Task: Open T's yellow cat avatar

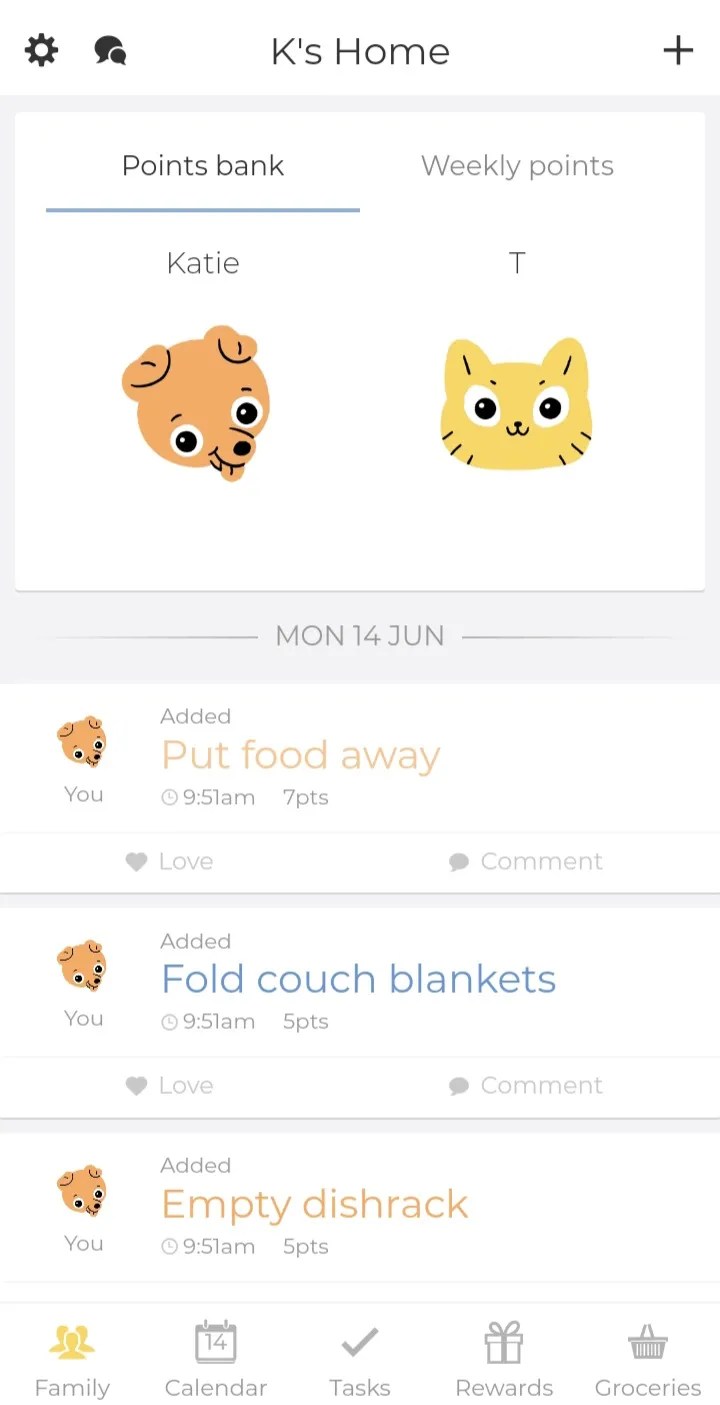Action: click(x=517, y=403)
